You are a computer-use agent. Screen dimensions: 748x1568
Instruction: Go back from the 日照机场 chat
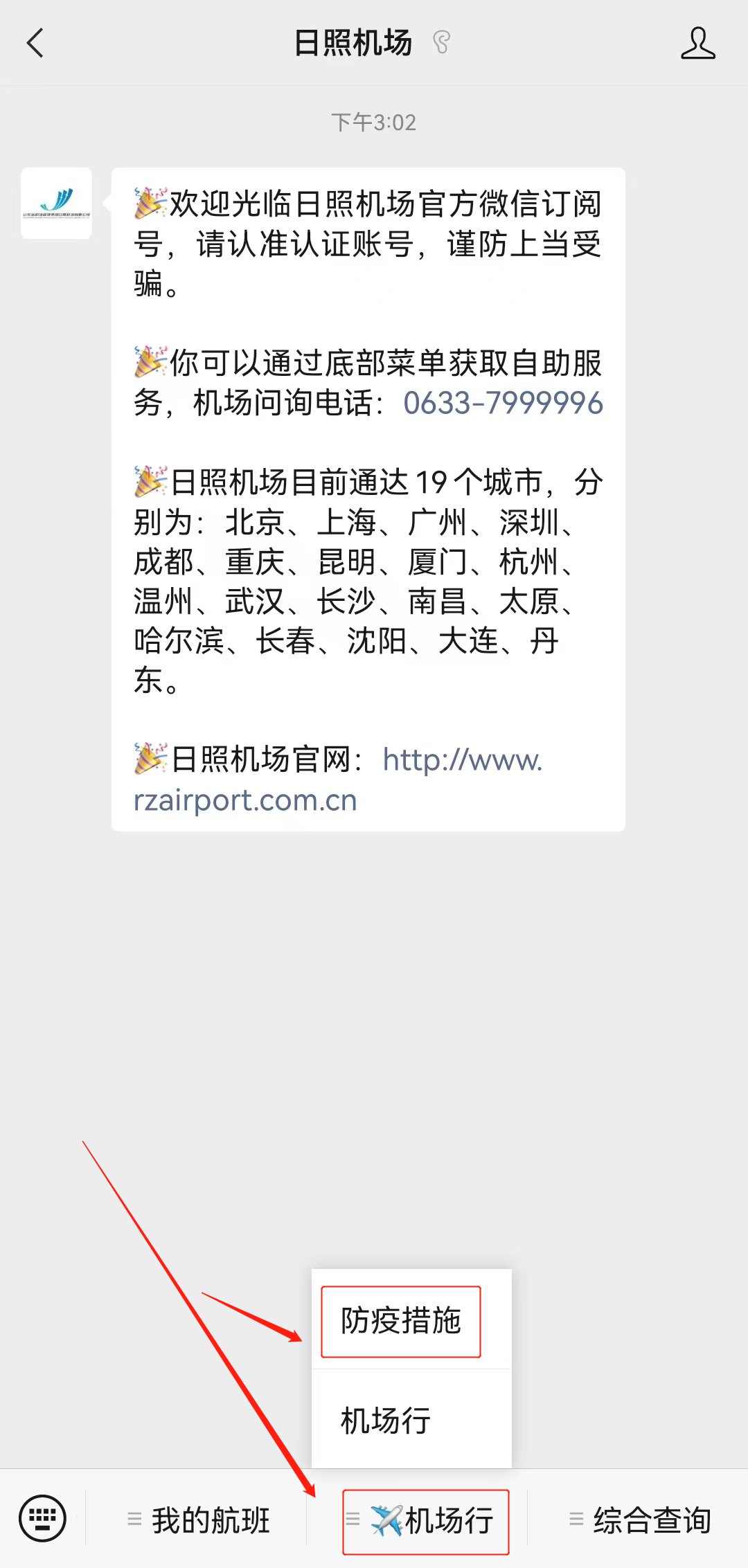35,43
